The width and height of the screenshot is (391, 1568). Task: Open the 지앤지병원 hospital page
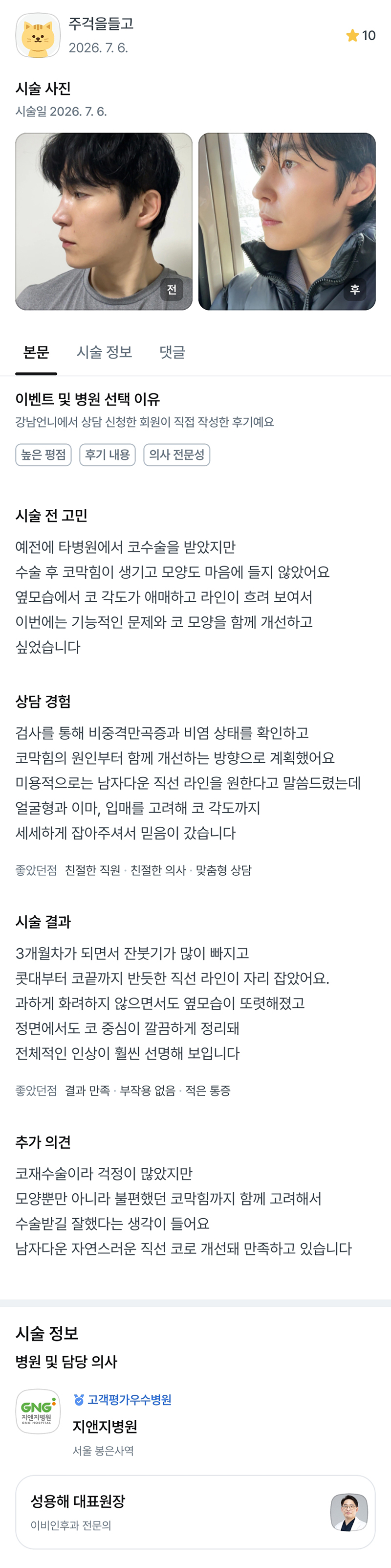click(x=105, y=1426)
